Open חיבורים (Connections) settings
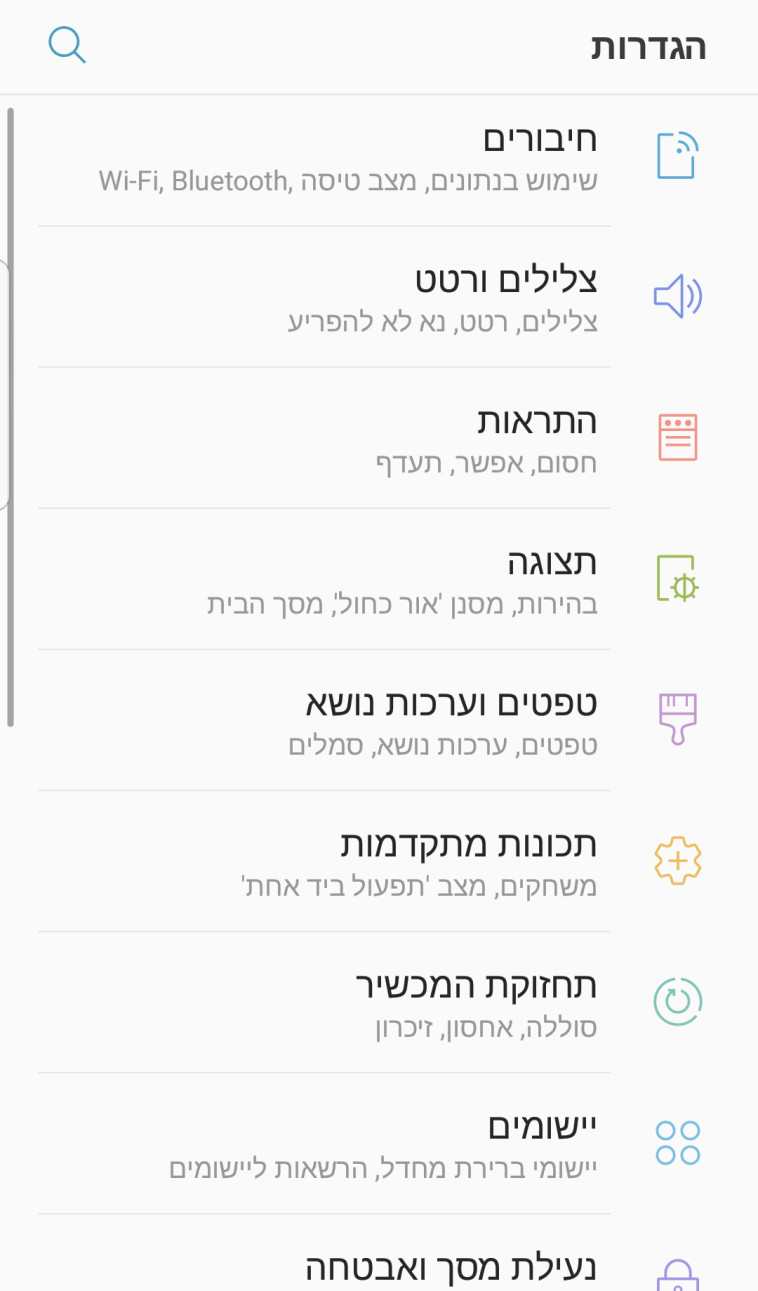The image size is (758, 1291). 379,156
